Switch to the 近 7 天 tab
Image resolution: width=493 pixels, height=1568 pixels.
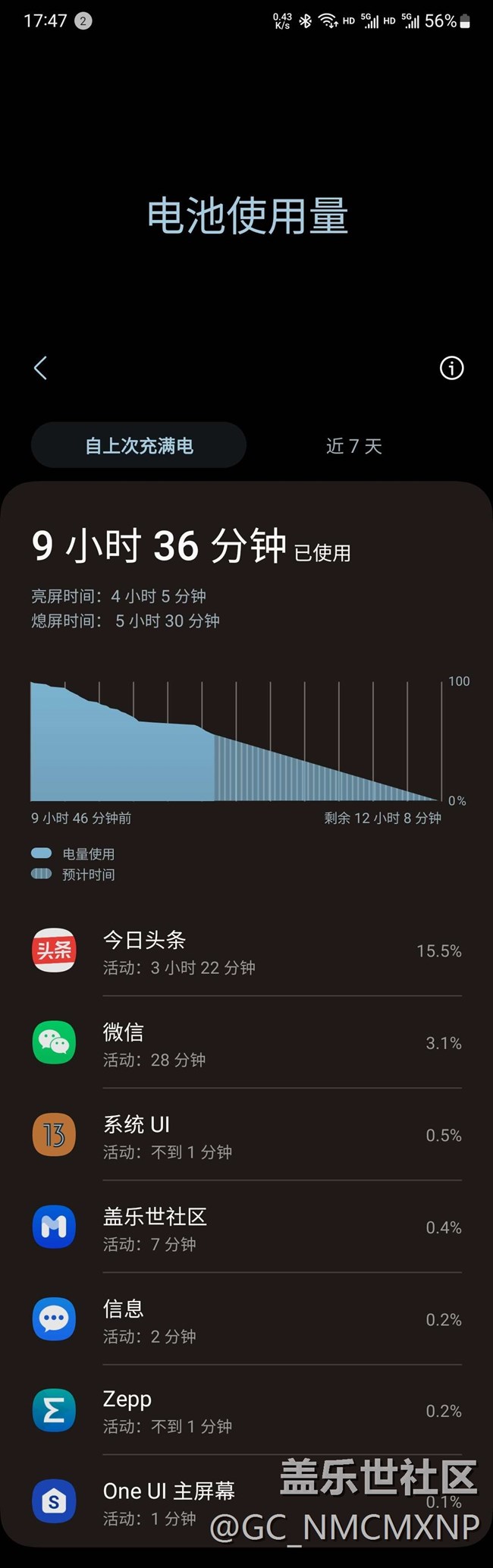[x=353, y=446]
